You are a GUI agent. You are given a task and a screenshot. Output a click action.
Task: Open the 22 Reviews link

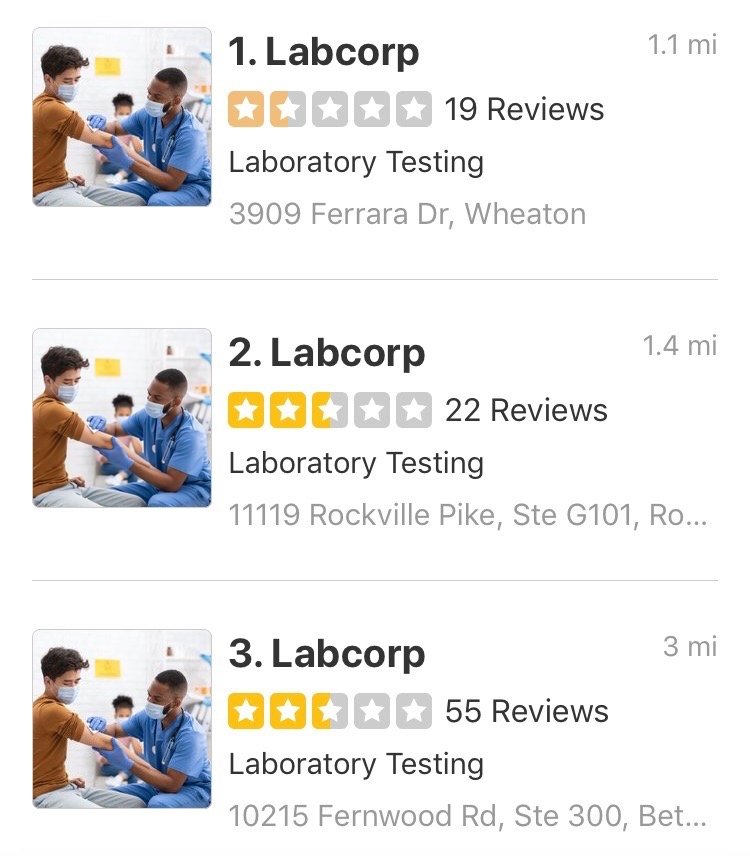pyautogui.click(x=529, y=410)
